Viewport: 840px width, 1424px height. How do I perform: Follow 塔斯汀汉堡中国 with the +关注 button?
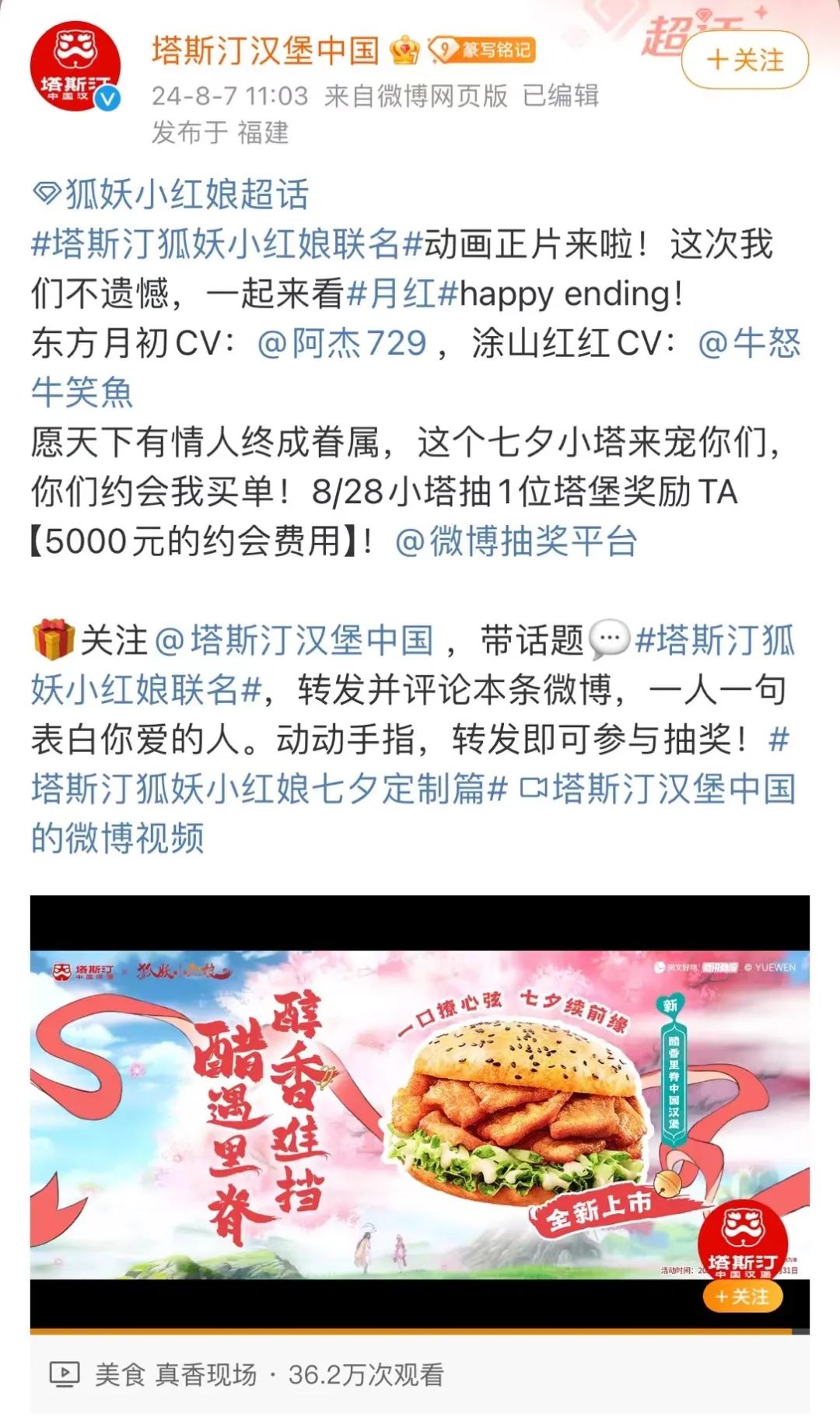pos(744,60)
